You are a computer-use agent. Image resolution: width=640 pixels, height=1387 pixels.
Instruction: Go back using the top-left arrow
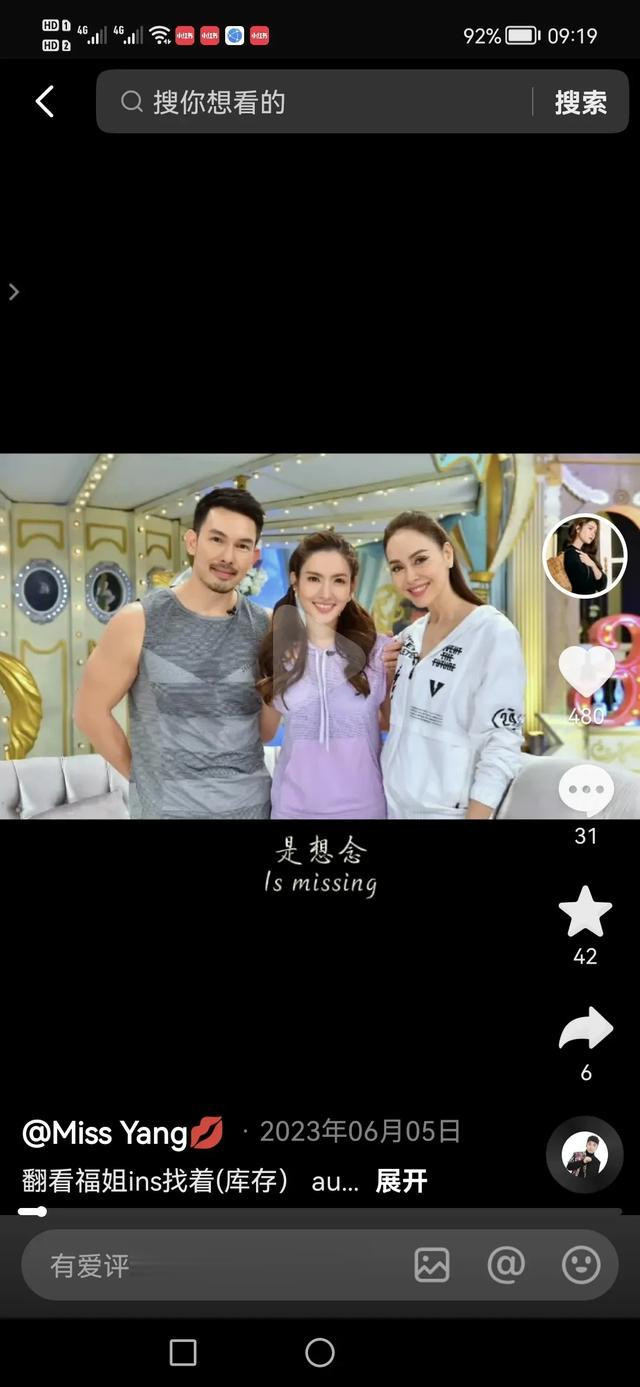[x=44, y=101]
